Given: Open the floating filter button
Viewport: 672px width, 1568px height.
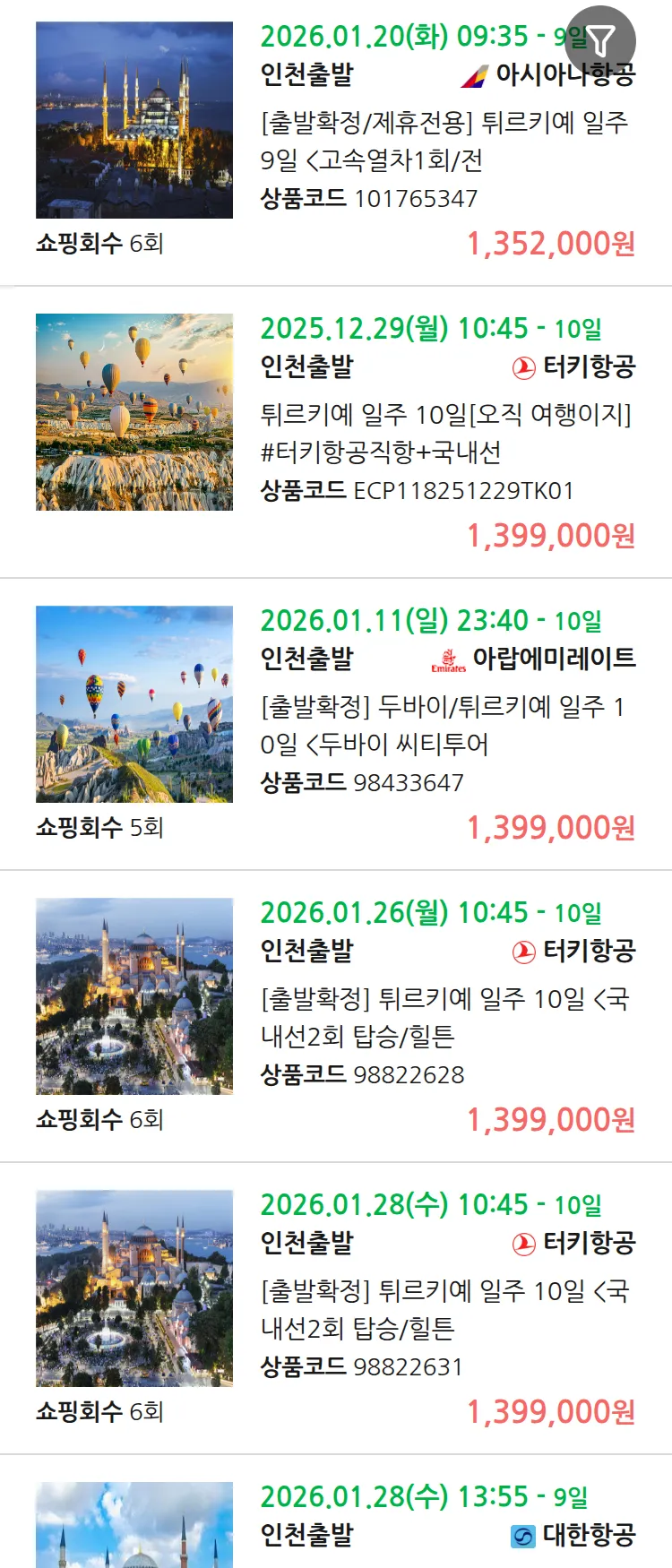Looking at the screenshot, I should point(600,40).
